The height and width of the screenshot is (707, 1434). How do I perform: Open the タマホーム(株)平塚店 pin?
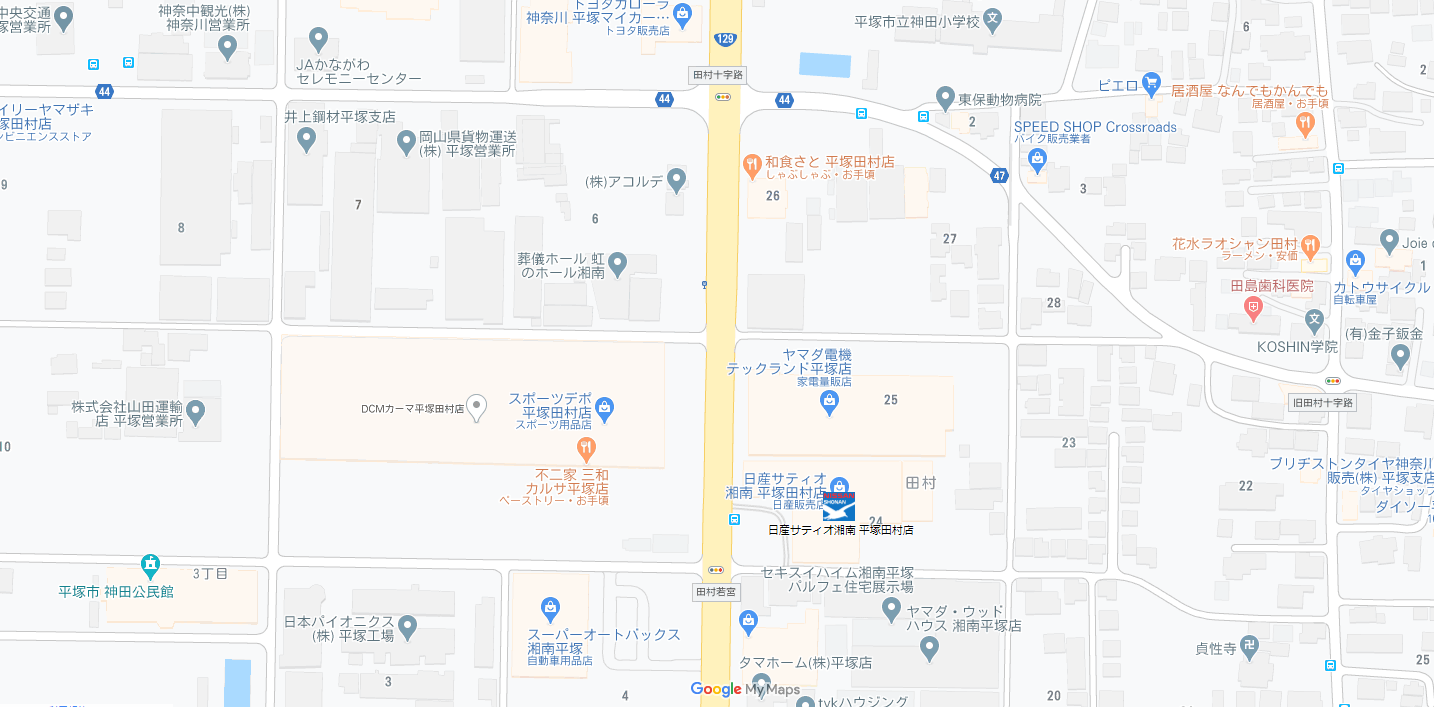[749, 622]
